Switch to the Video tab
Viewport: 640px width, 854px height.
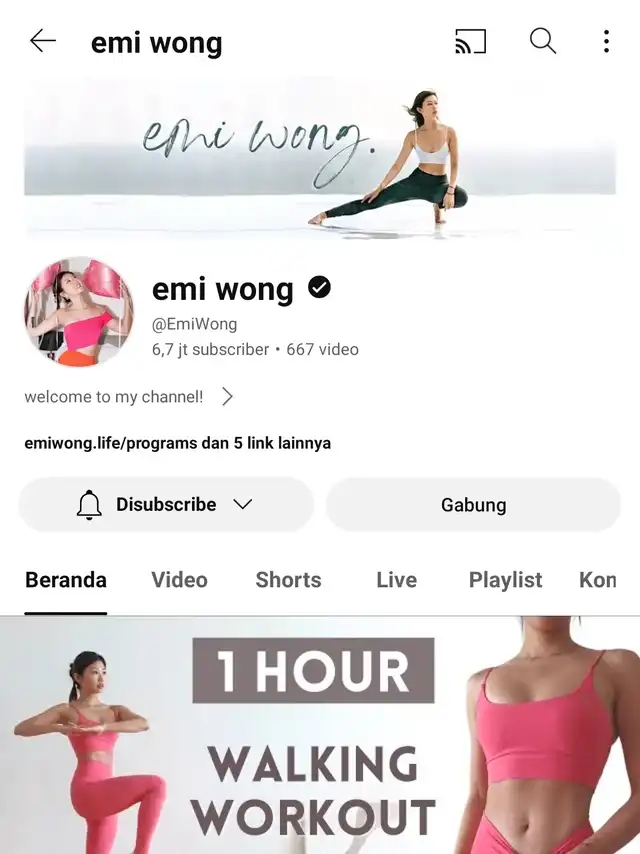coord(179,580)
